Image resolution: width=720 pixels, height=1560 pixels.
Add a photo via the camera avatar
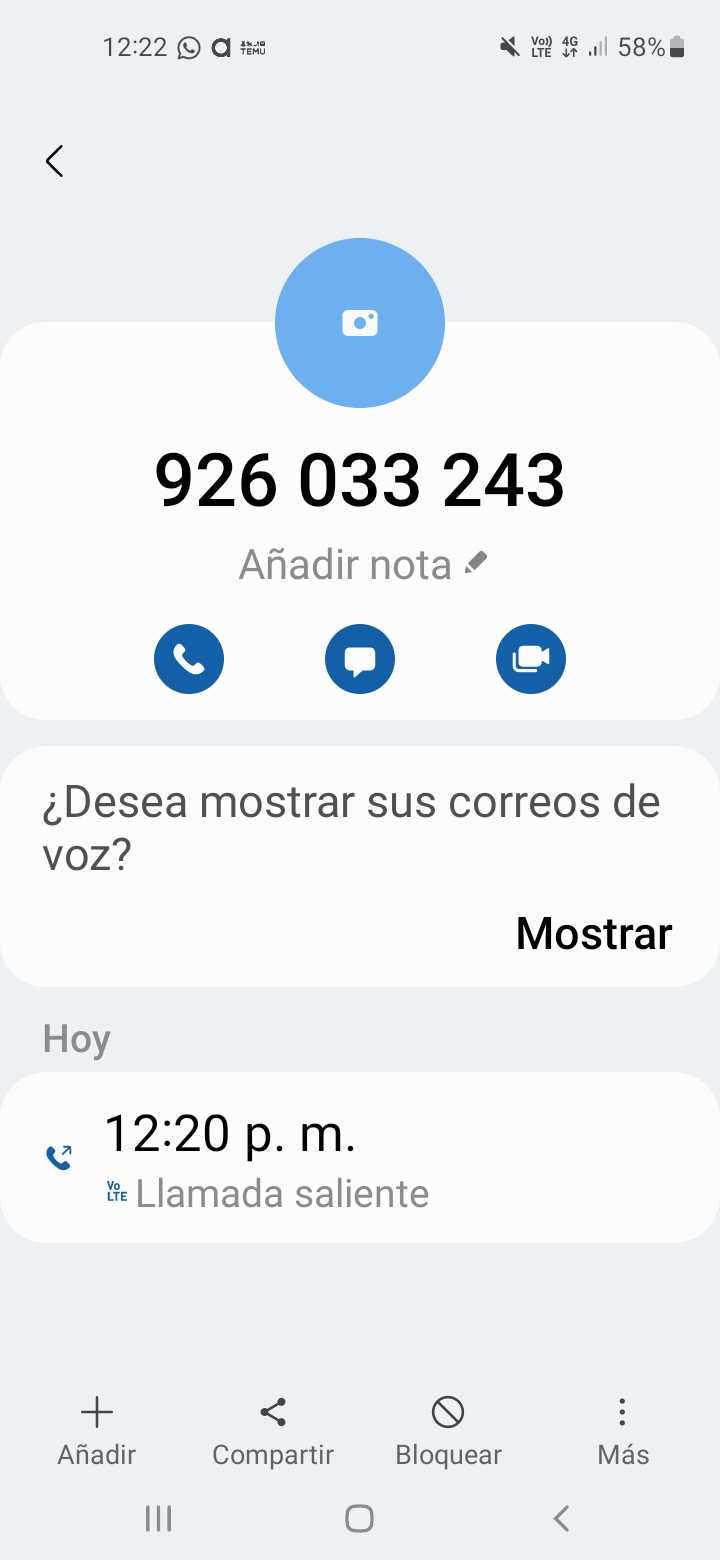tap(360, 323)
